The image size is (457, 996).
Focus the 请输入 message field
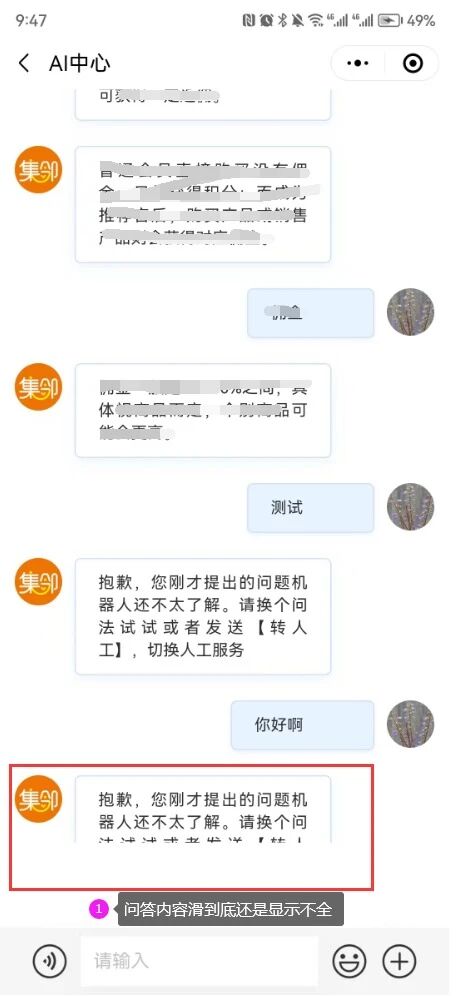coord(199,960)
